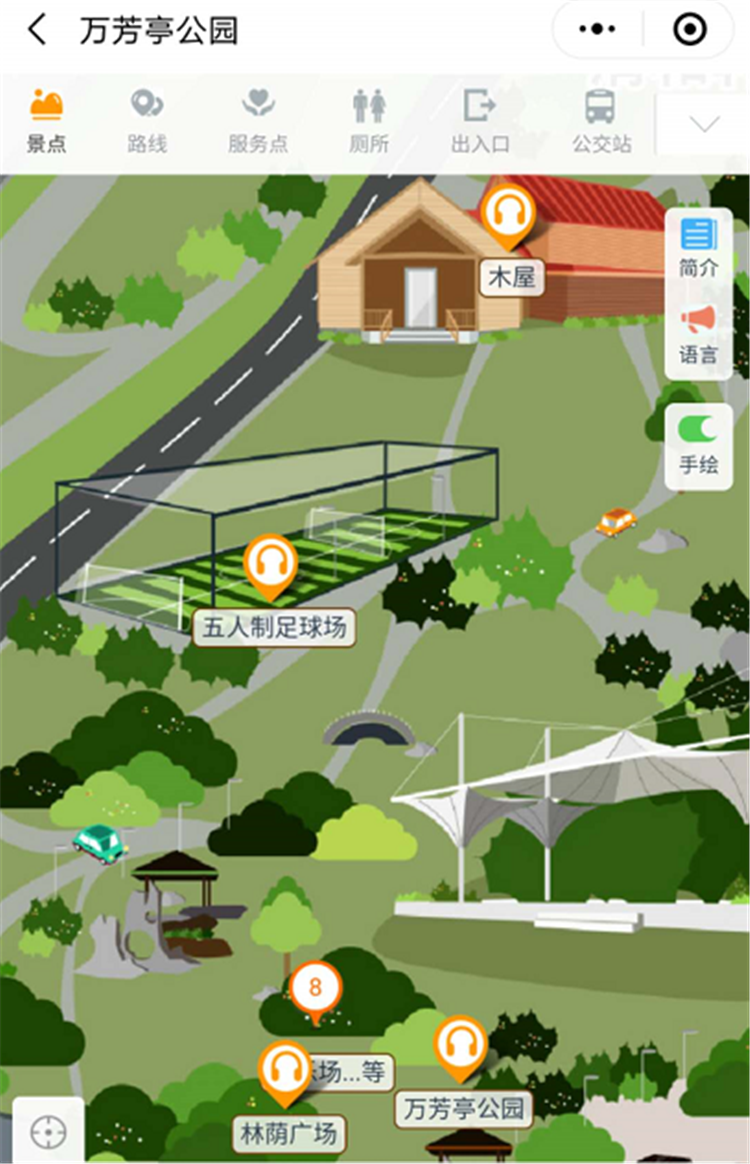Switch to the 路线 tab
Screen dimensions: 750x1164
coord(147,121)
